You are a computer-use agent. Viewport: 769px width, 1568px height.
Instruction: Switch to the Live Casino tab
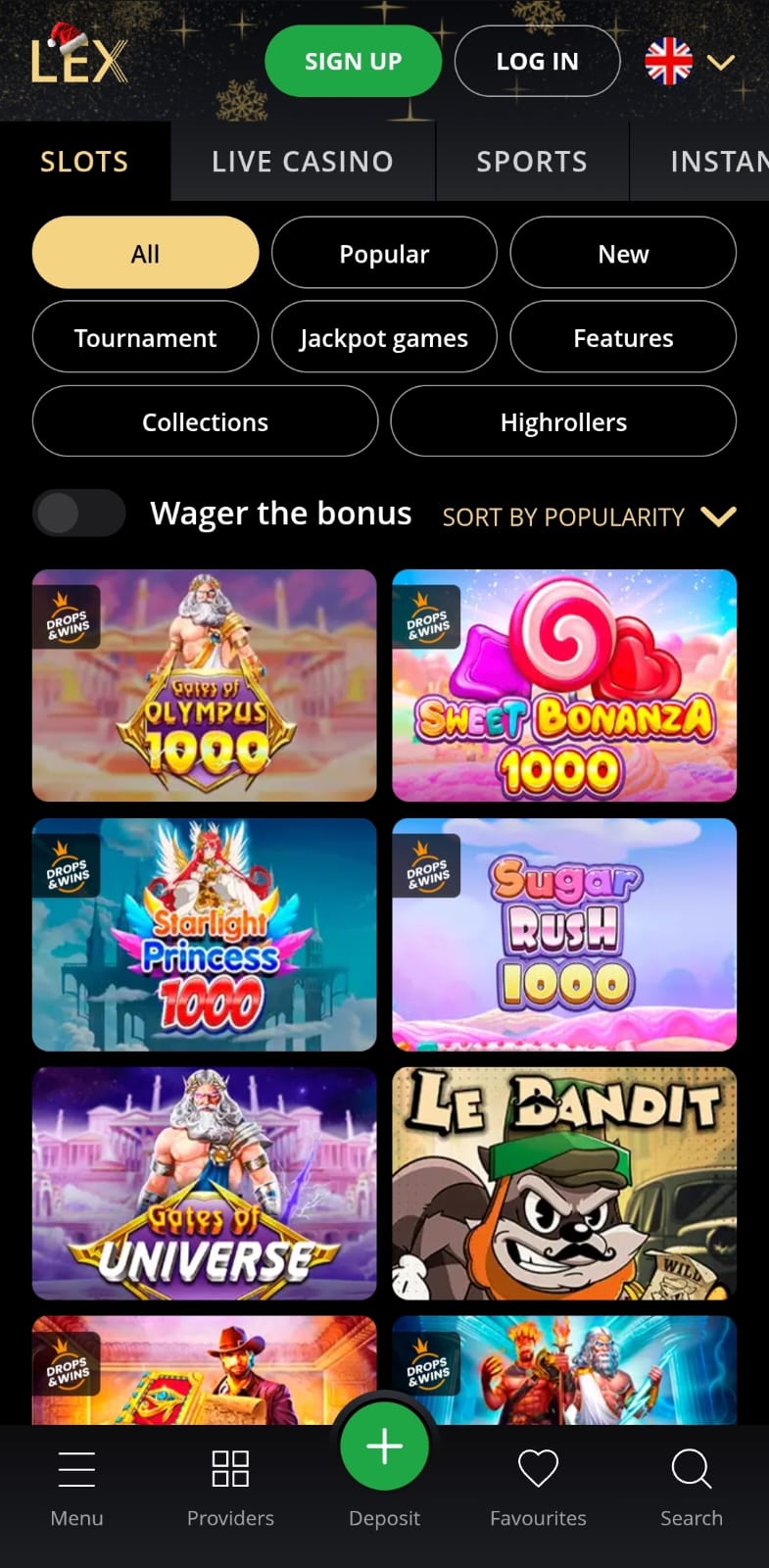[x=302, y=162]
